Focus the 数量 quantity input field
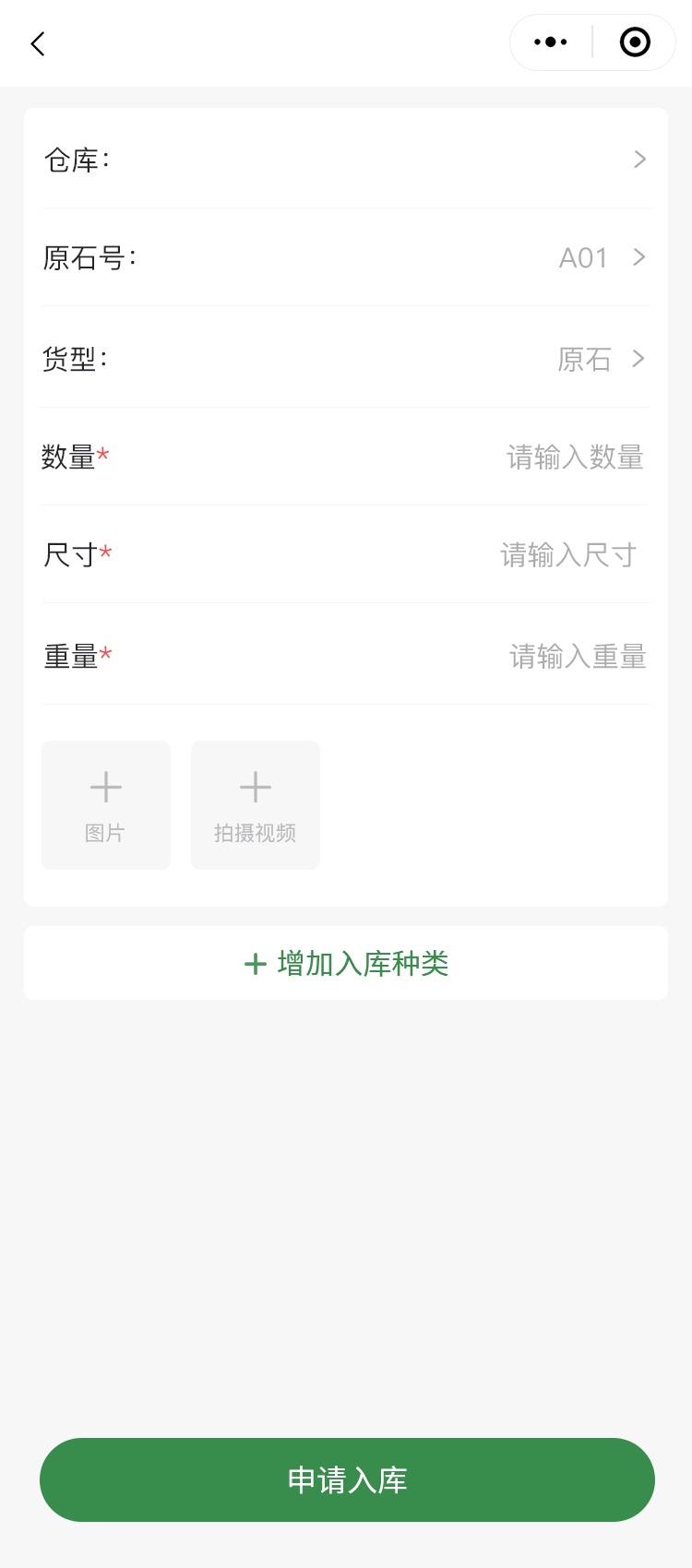The image size is (692, 1568). pos(574,457)
